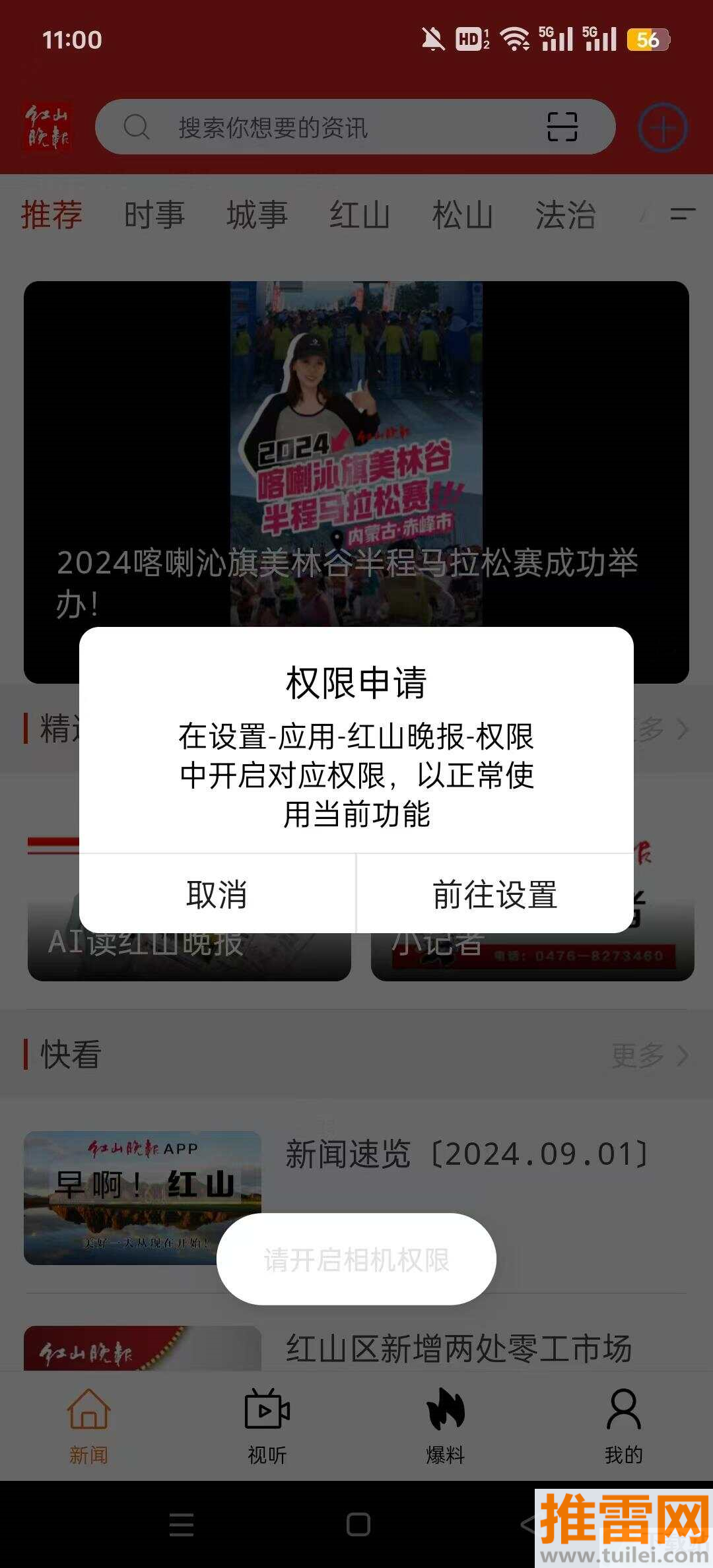Cancel the permission request dialog
713x1568 pixels.
pyautogui.click(x=217, y=894)
